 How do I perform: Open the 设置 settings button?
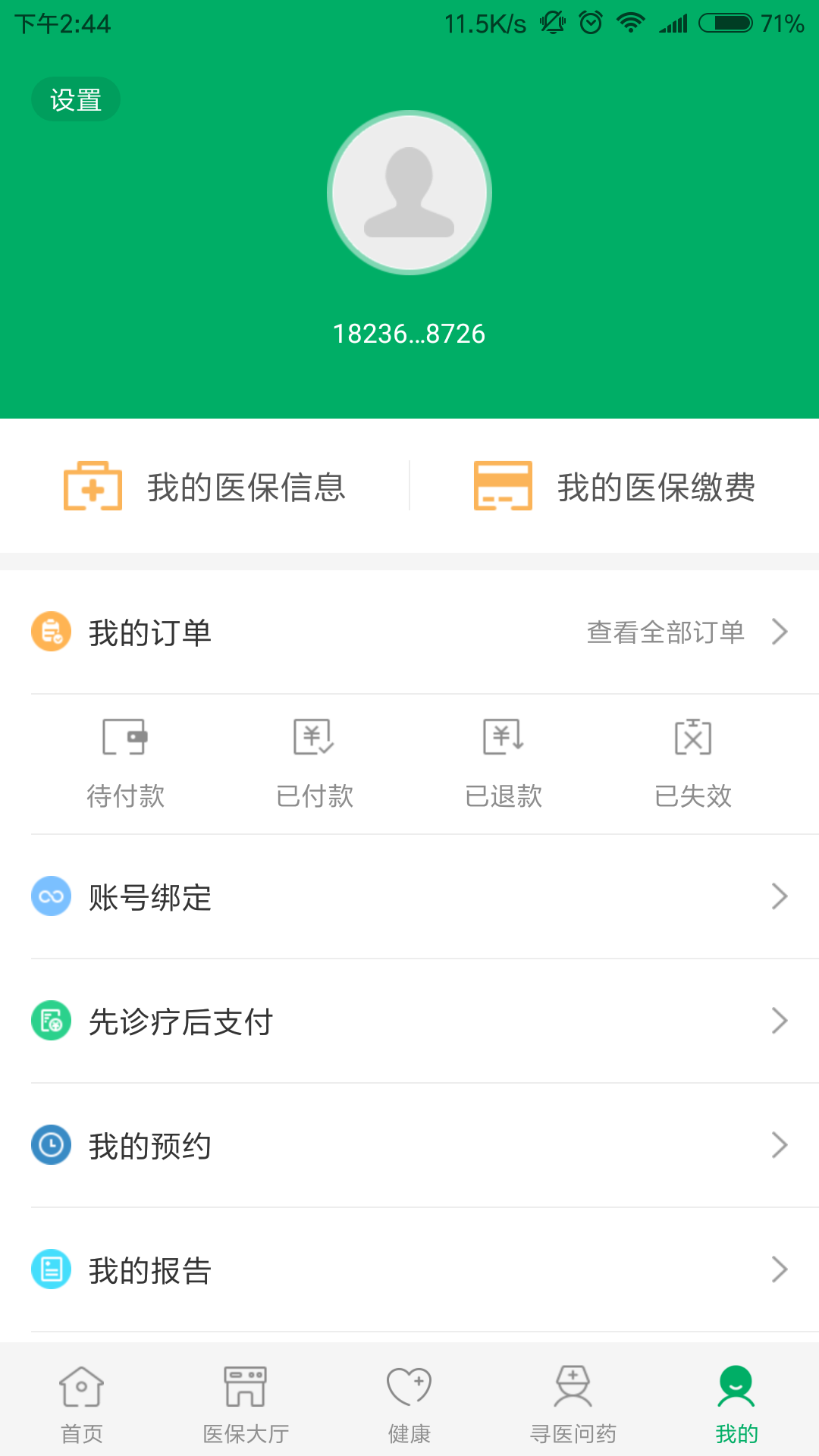[75, 99]
